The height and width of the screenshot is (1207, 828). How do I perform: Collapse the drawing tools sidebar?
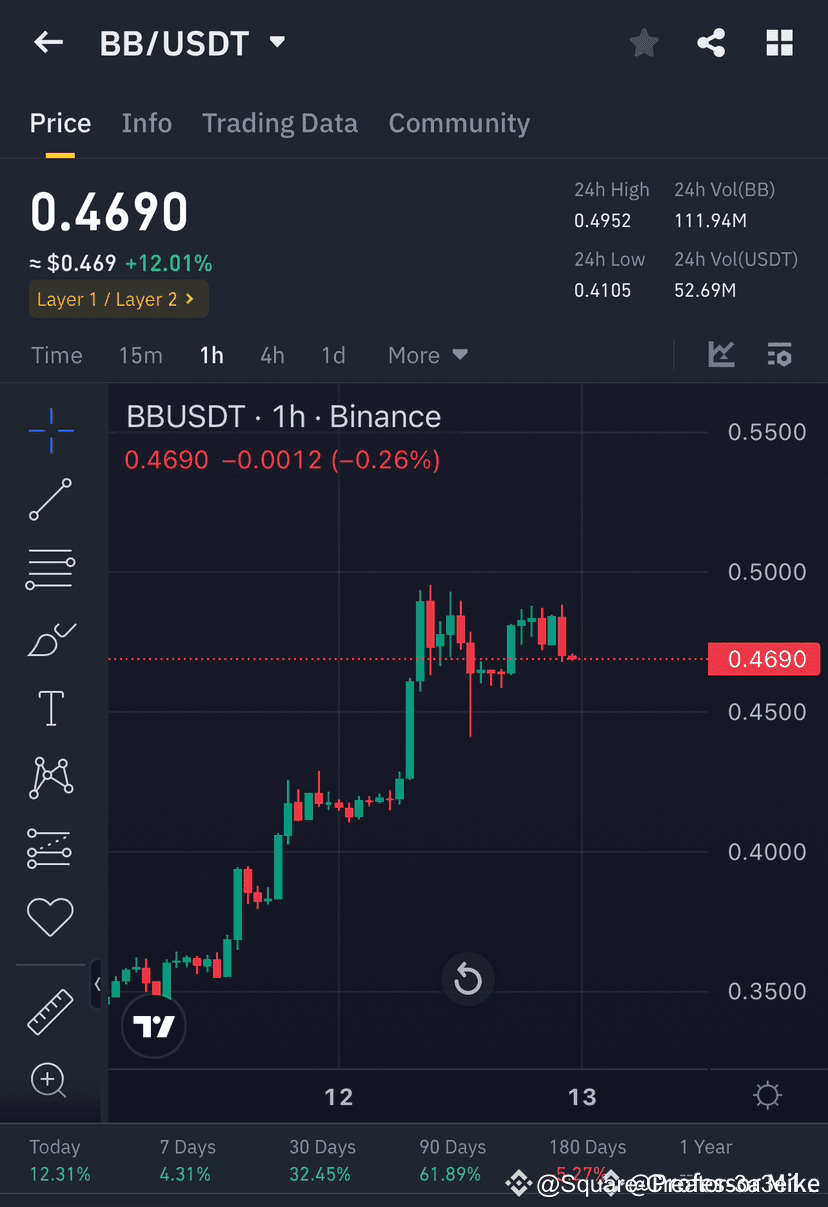tap(99, 983)
